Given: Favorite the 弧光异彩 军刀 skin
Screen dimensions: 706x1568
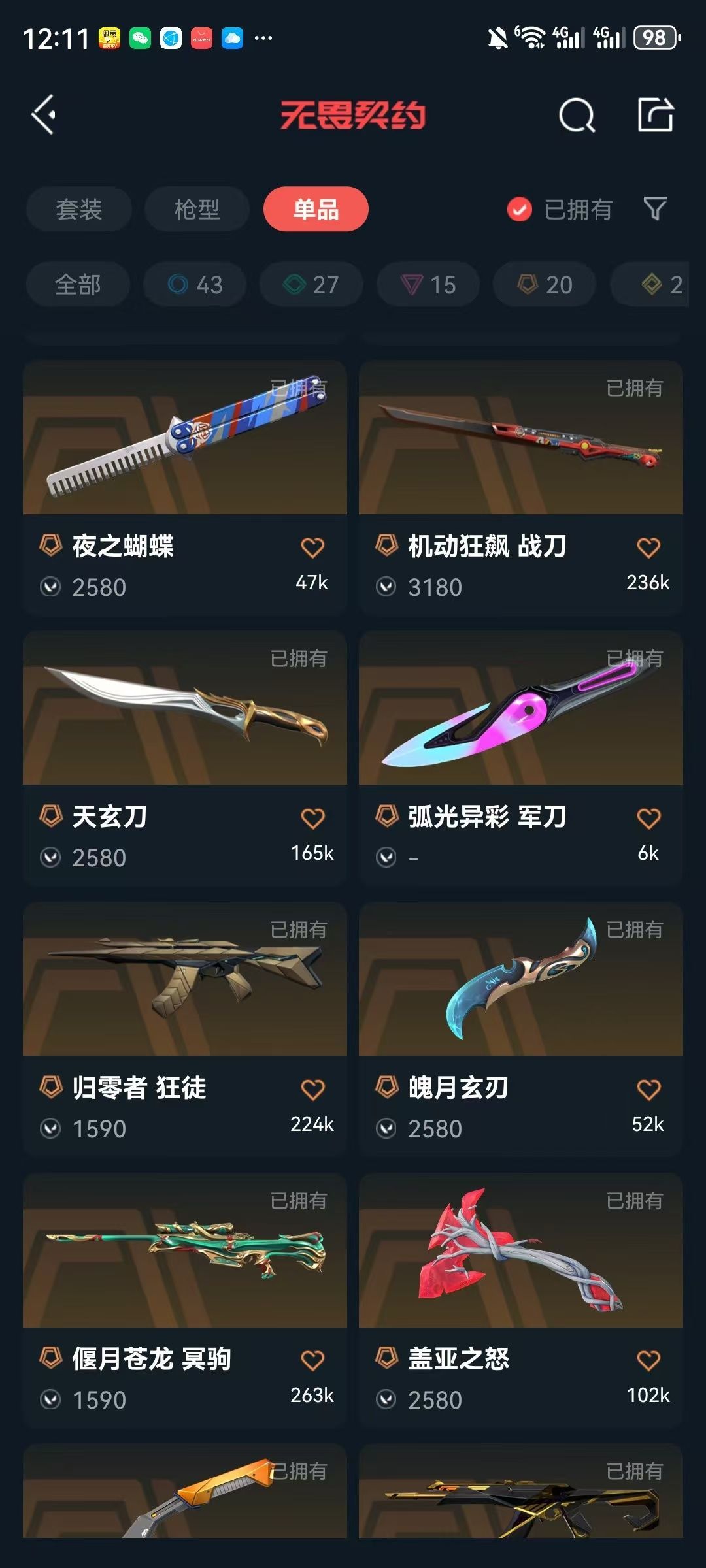Looking at the screenshot, I should [648, 818].
